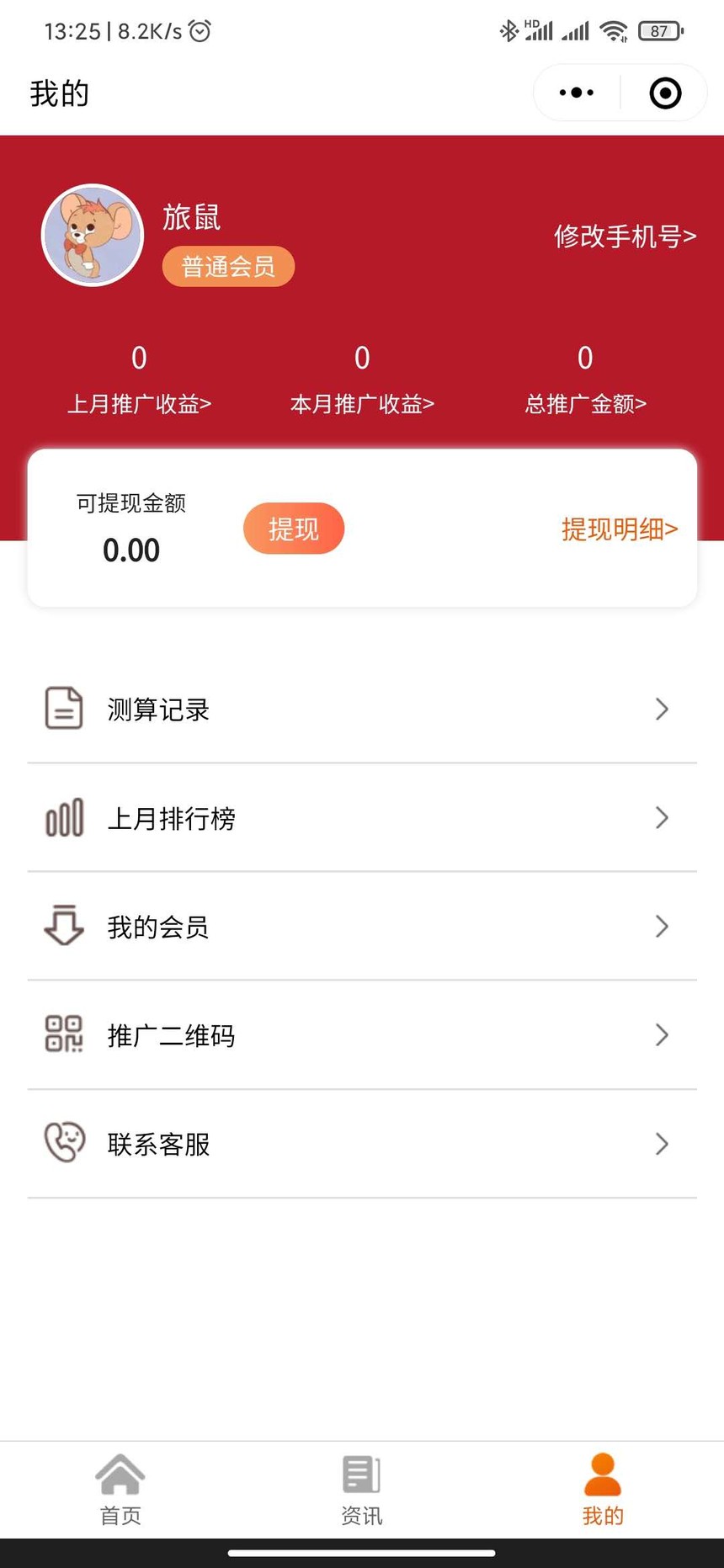Open the 推广二维码 row
Viewport: 724px width, 1568px height.
tap(362, 1035)
